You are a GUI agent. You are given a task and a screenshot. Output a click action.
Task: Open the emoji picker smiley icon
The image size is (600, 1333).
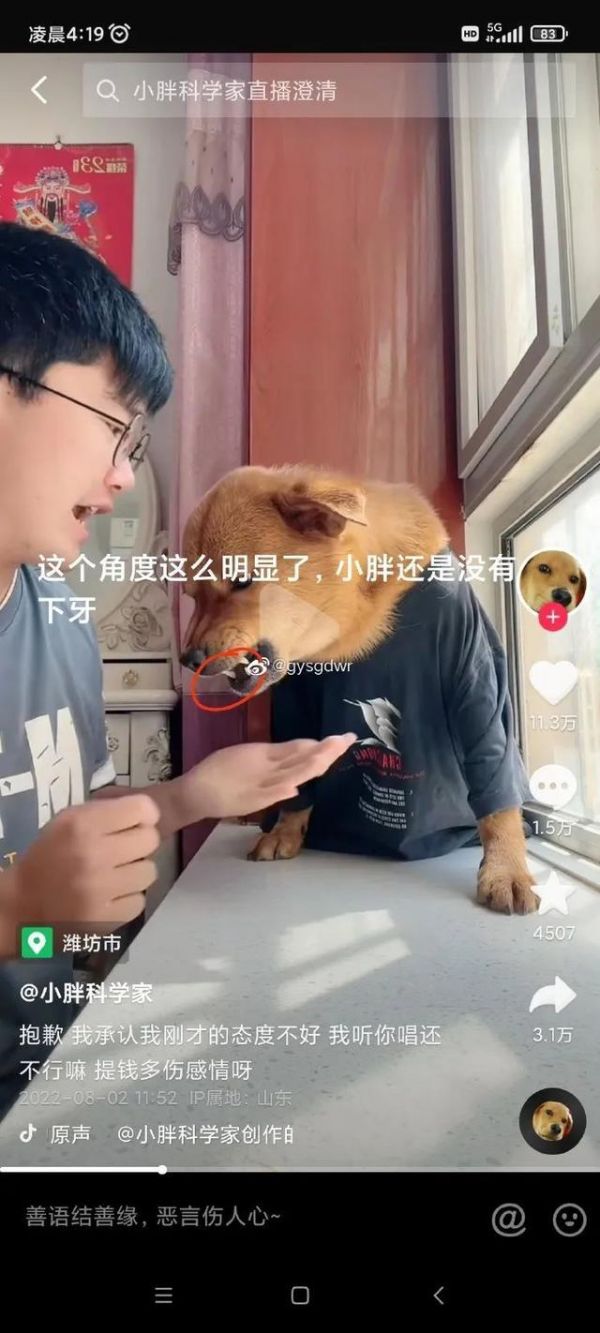pyautogui.click(x=569, y=1218)
